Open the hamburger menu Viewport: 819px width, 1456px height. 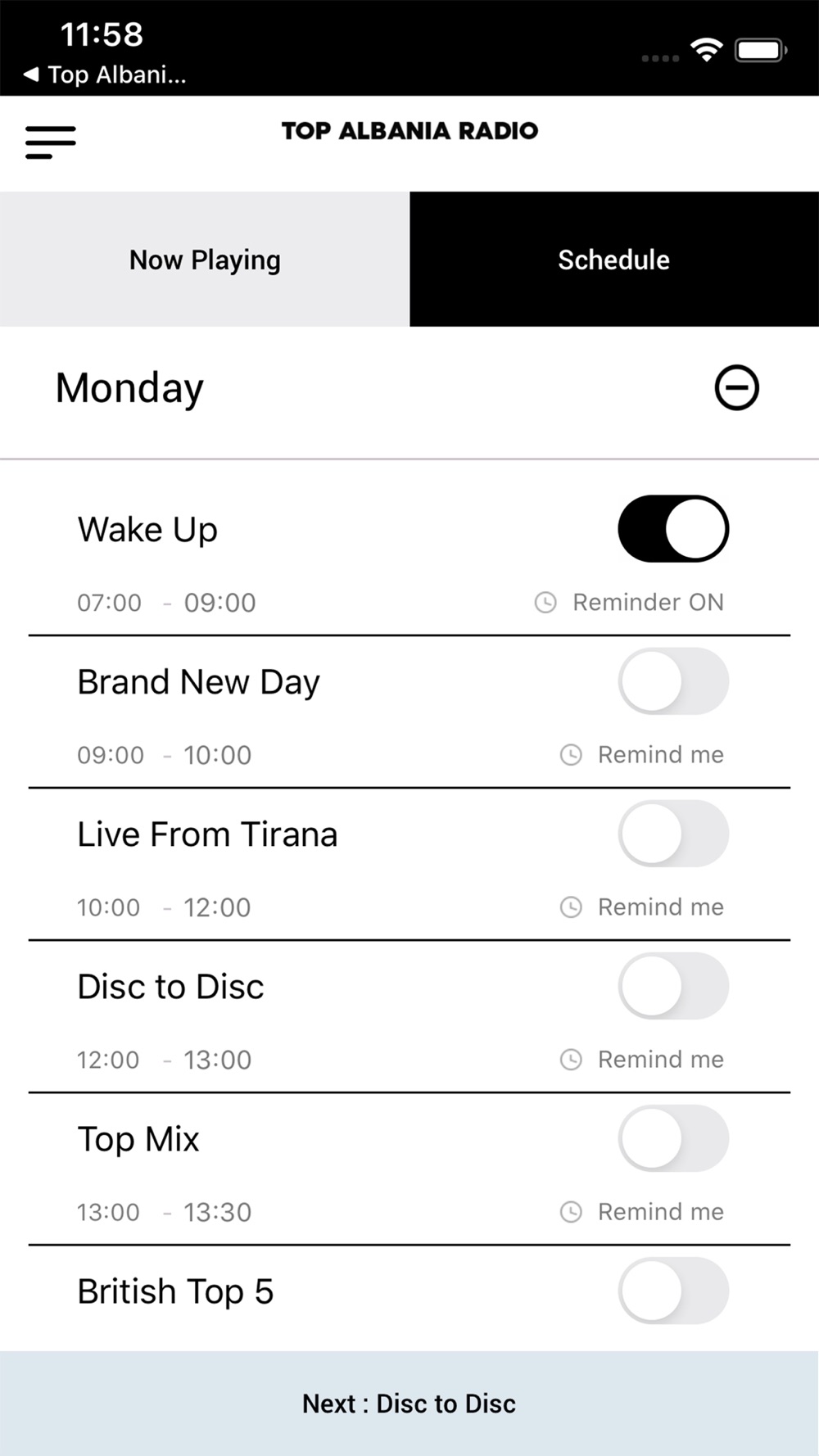tap(50, 142)
